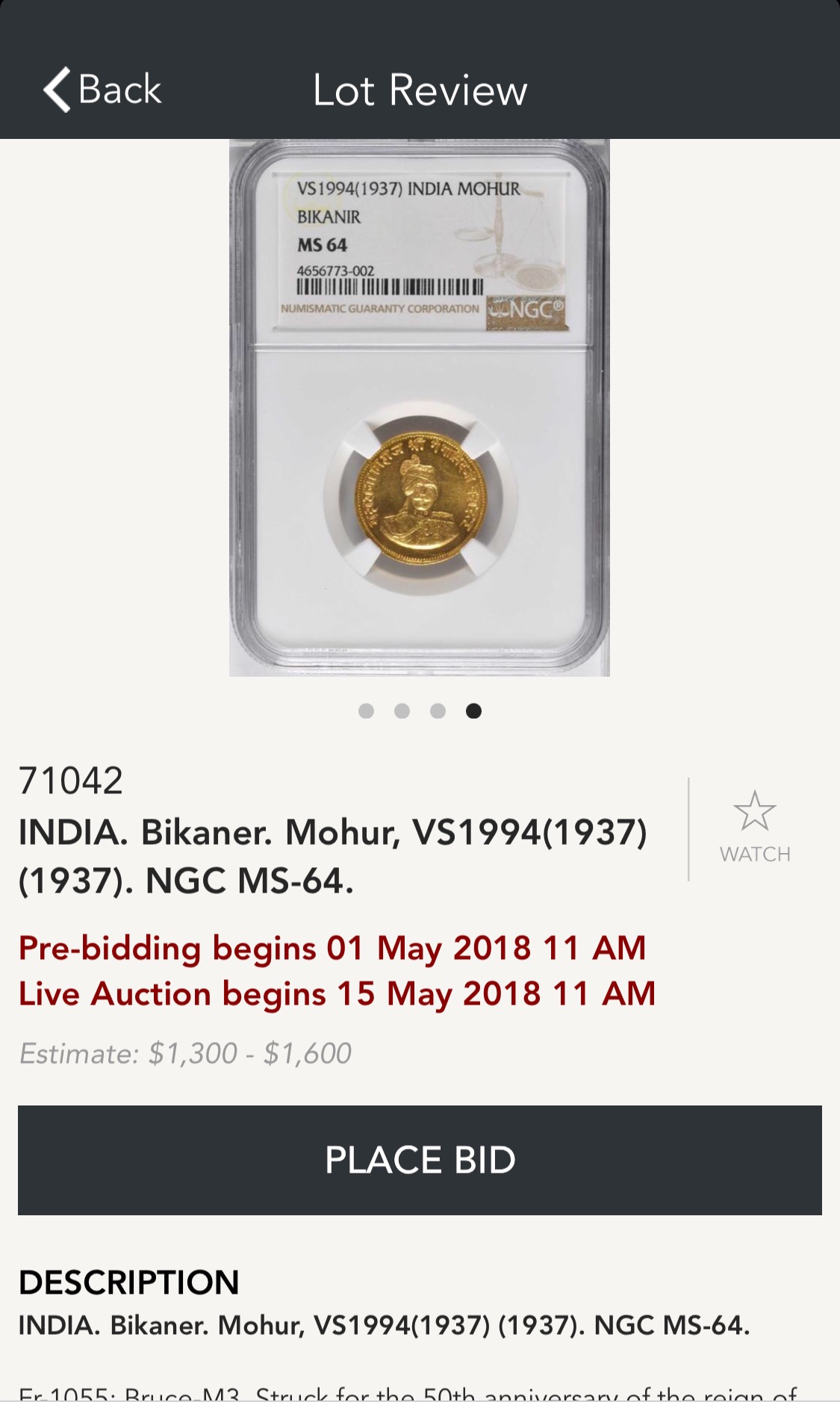The image size is (840, 1402).
Task: Place a bid on the Bikaner Mohur
Action: click(420, 1160)
